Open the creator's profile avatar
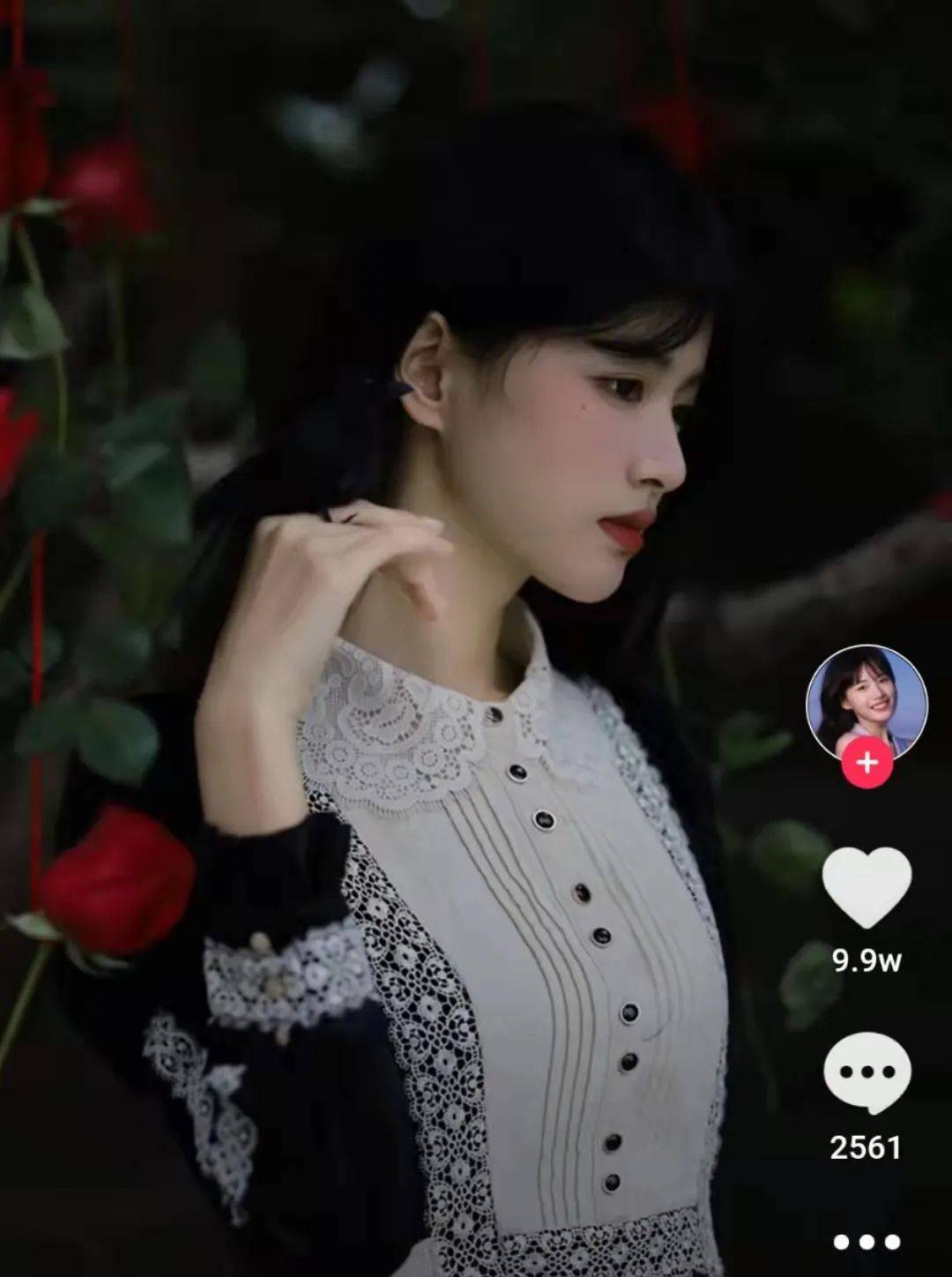This screenshot has width=952, height=1277. pyautogui.click(x=866, y=701)
